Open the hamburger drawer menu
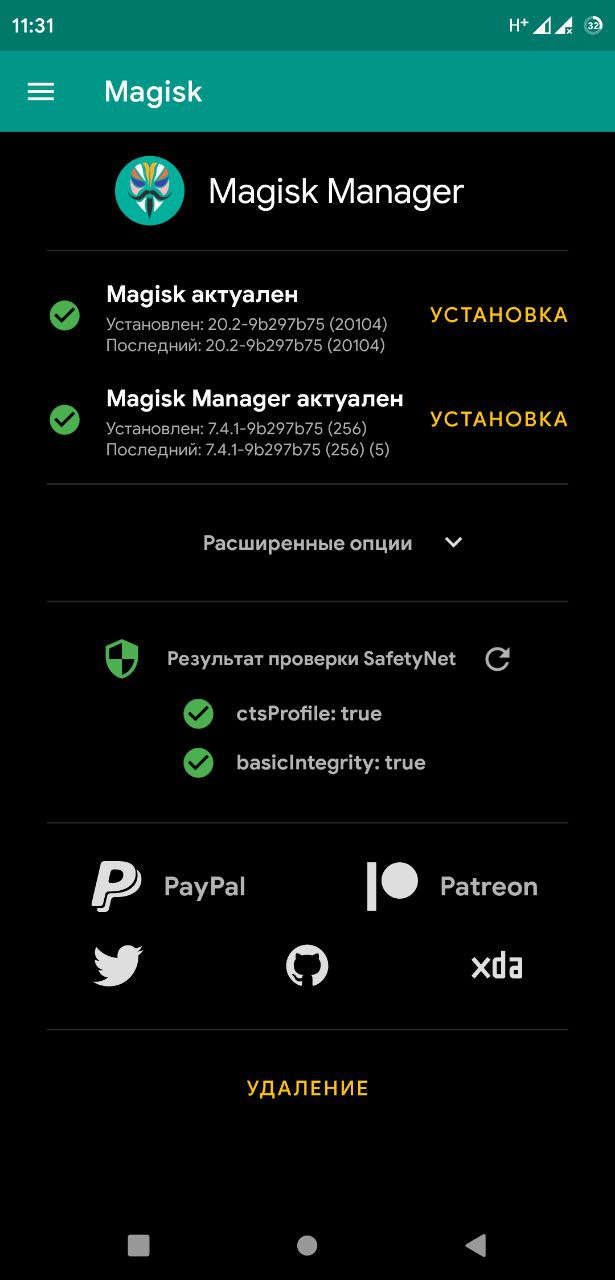The image size is (615, 1280). coord(41,92)
